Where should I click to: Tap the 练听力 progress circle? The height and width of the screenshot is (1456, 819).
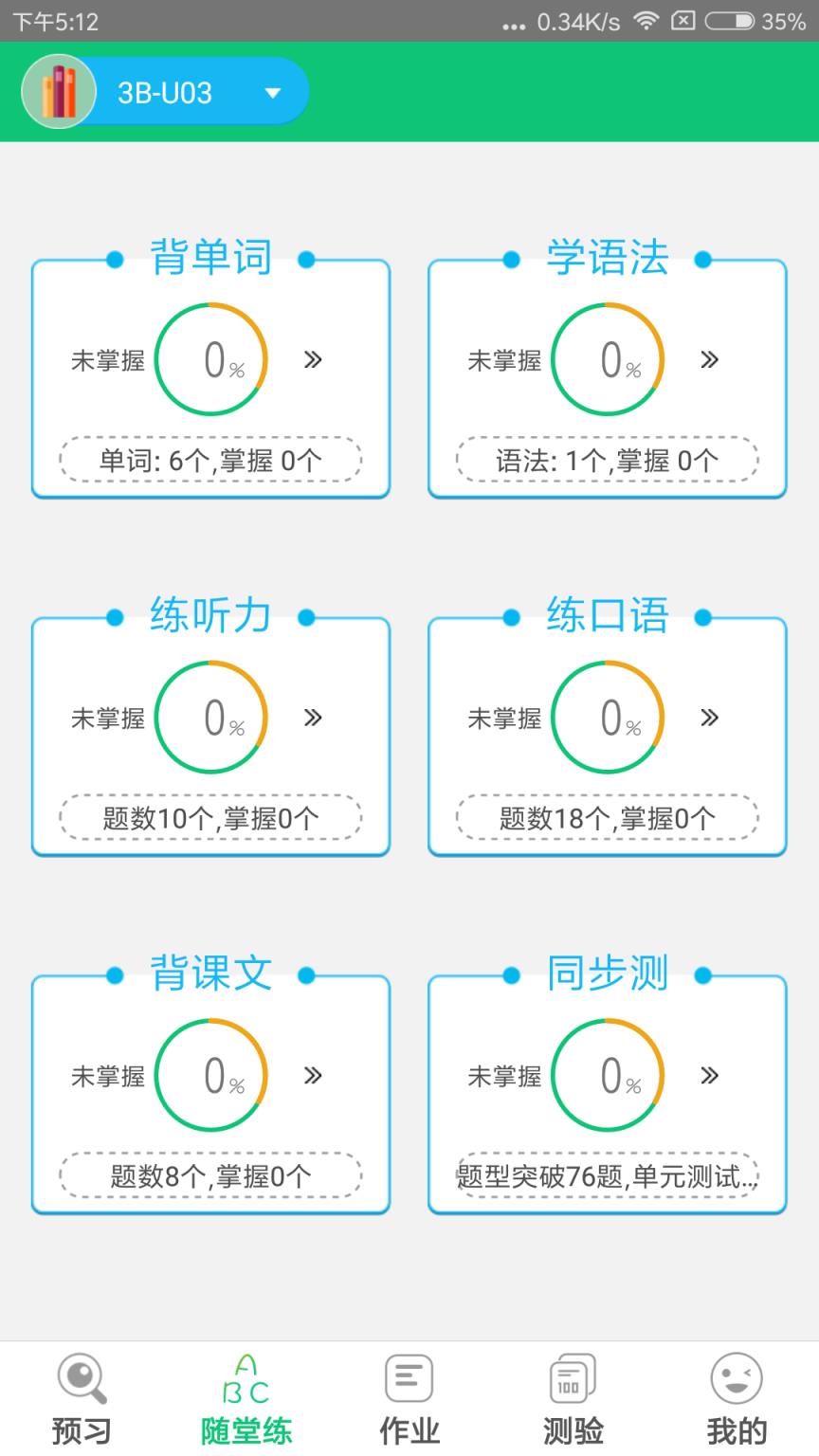click(x=210, y=718)
